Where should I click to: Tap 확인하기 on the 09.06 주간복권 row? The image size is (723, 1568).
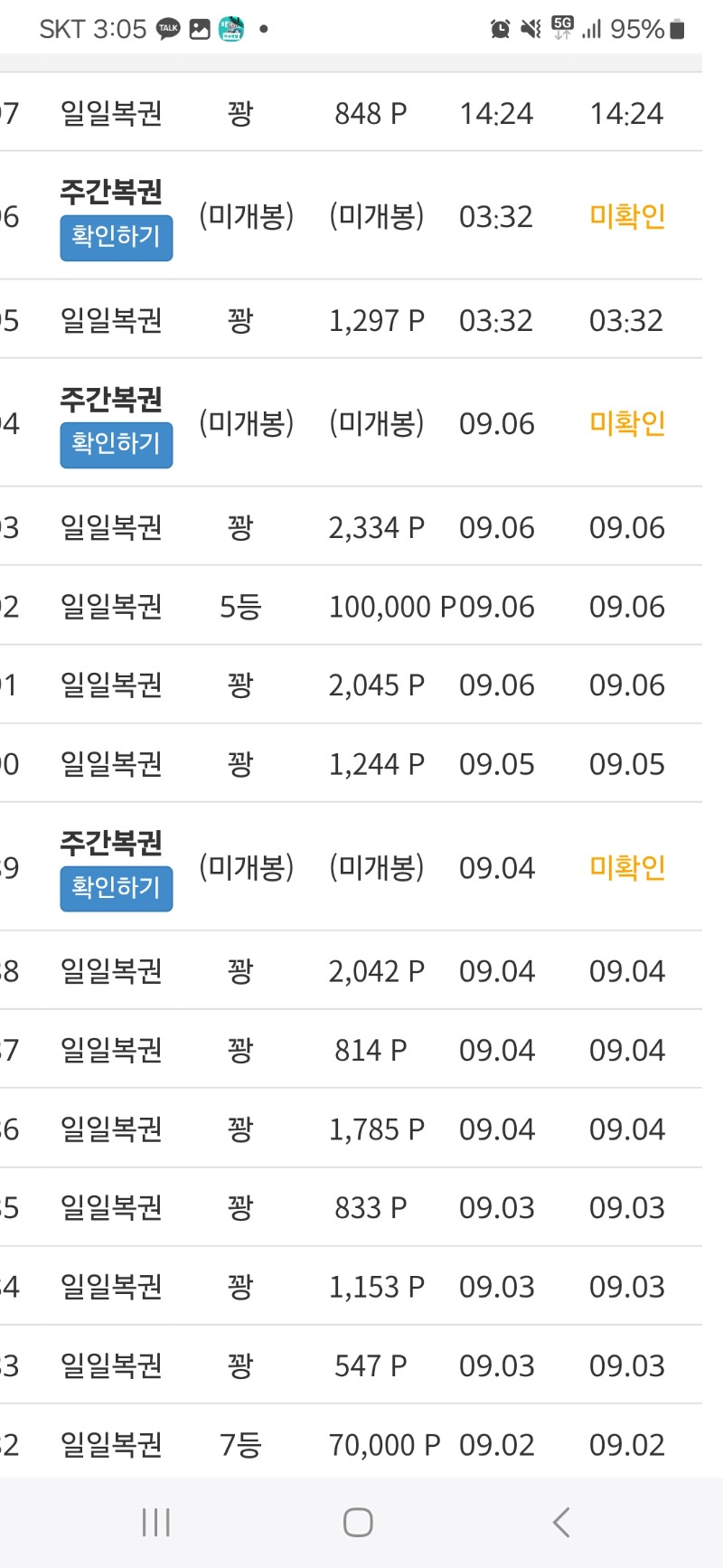pyautogui.click(x=117, y=445)
